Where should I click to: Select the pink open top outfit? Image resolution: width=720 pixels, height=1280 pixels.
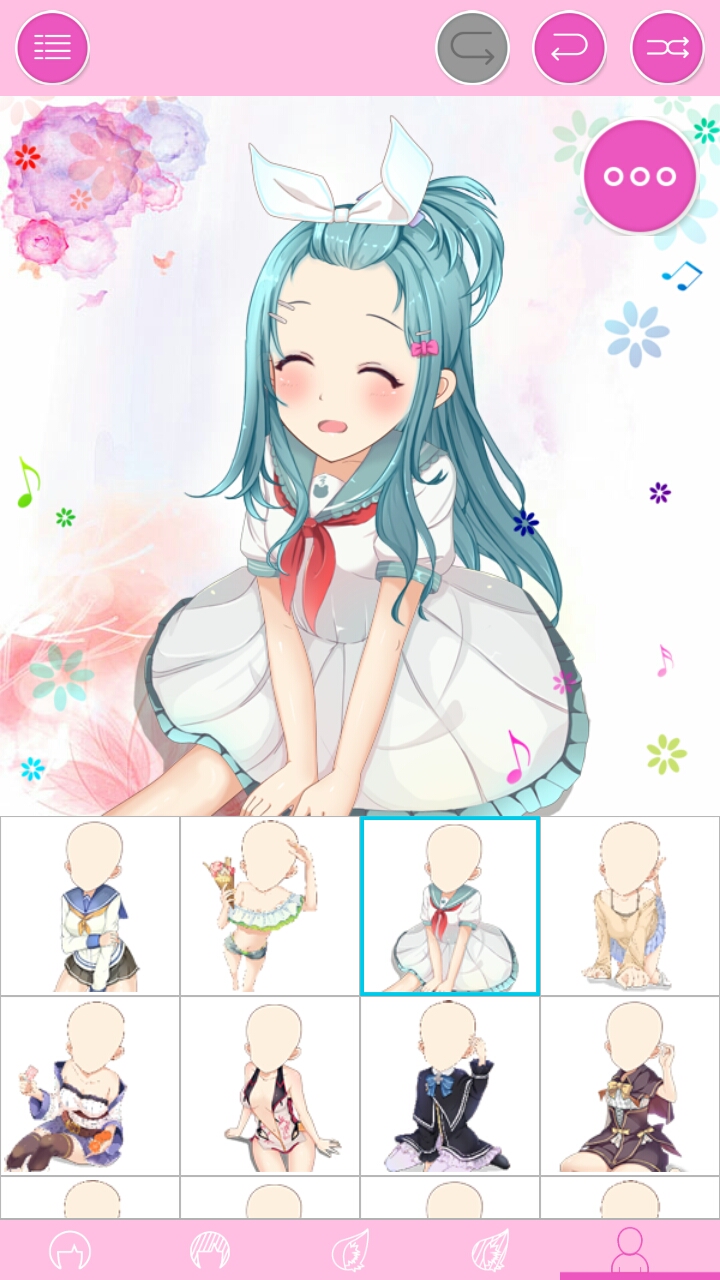pos(270,1086)
